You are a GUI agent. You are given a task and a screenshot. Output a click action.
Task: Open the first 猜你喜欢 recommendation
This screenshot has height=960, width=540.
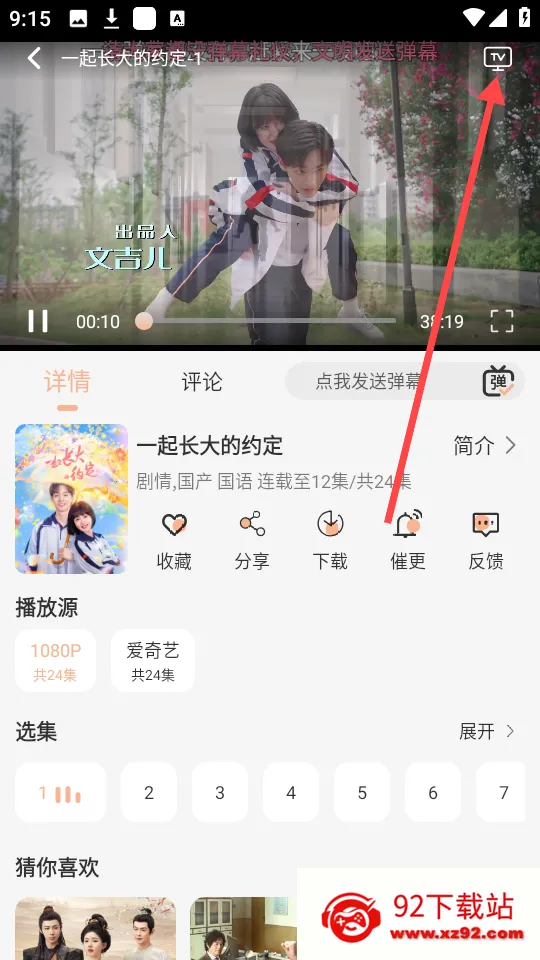click(96, 928)
